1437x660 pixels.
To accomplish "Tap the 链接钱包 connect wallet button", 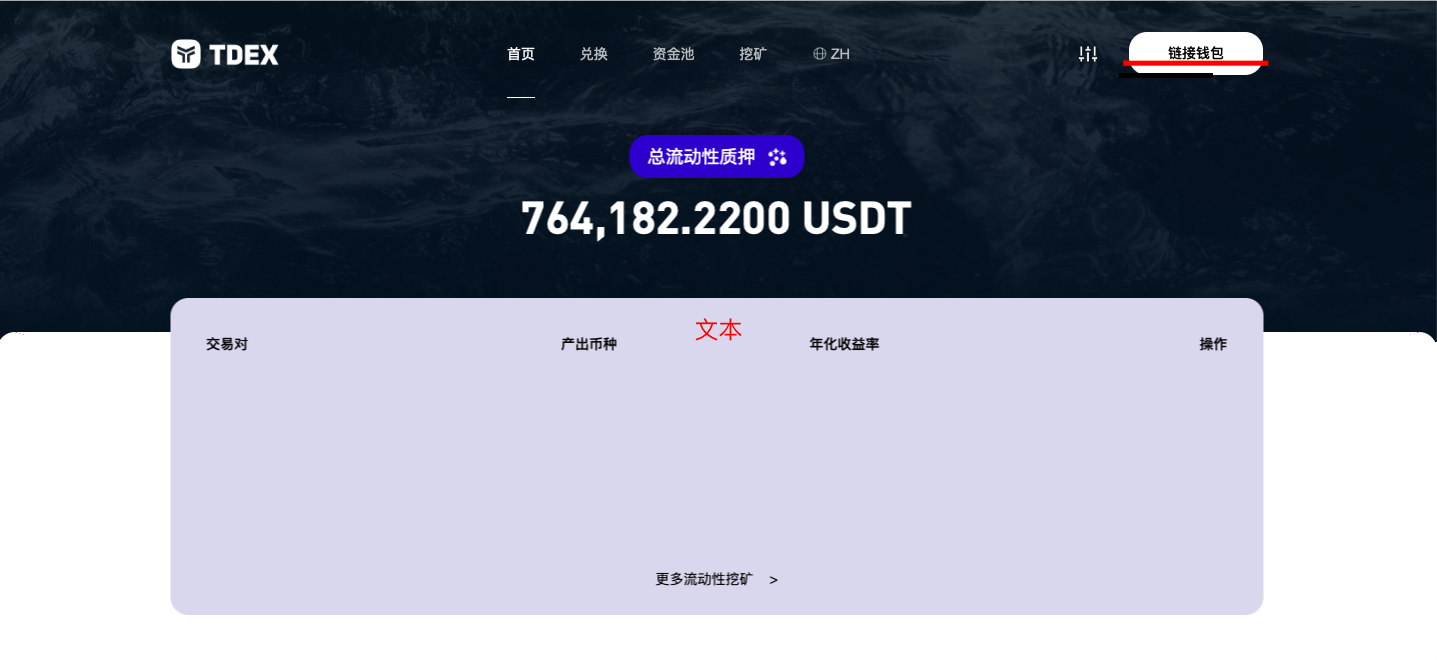I will pos(1195,53).
